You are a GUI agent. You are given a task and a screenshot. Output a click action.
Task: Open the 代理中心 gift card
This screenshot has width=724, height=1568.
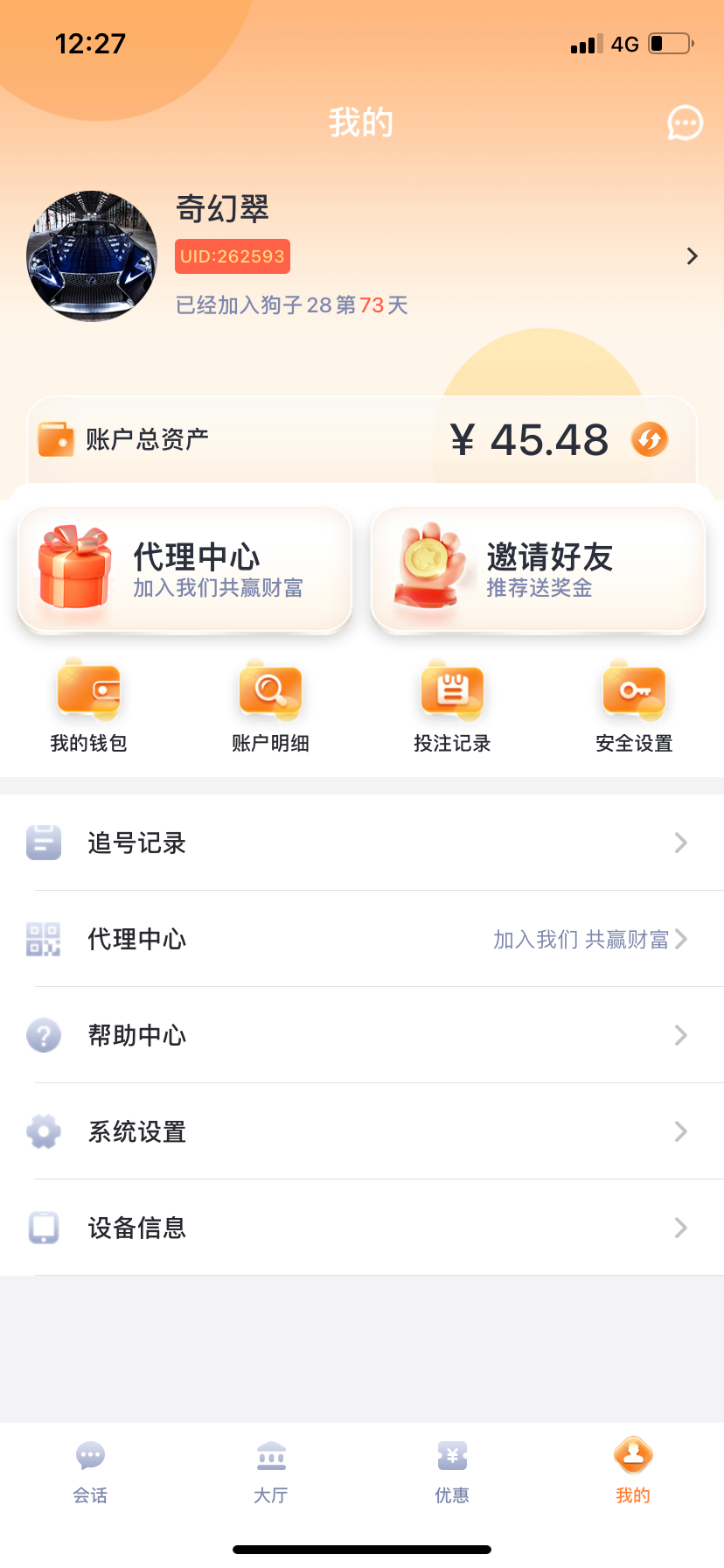(184, 570)
